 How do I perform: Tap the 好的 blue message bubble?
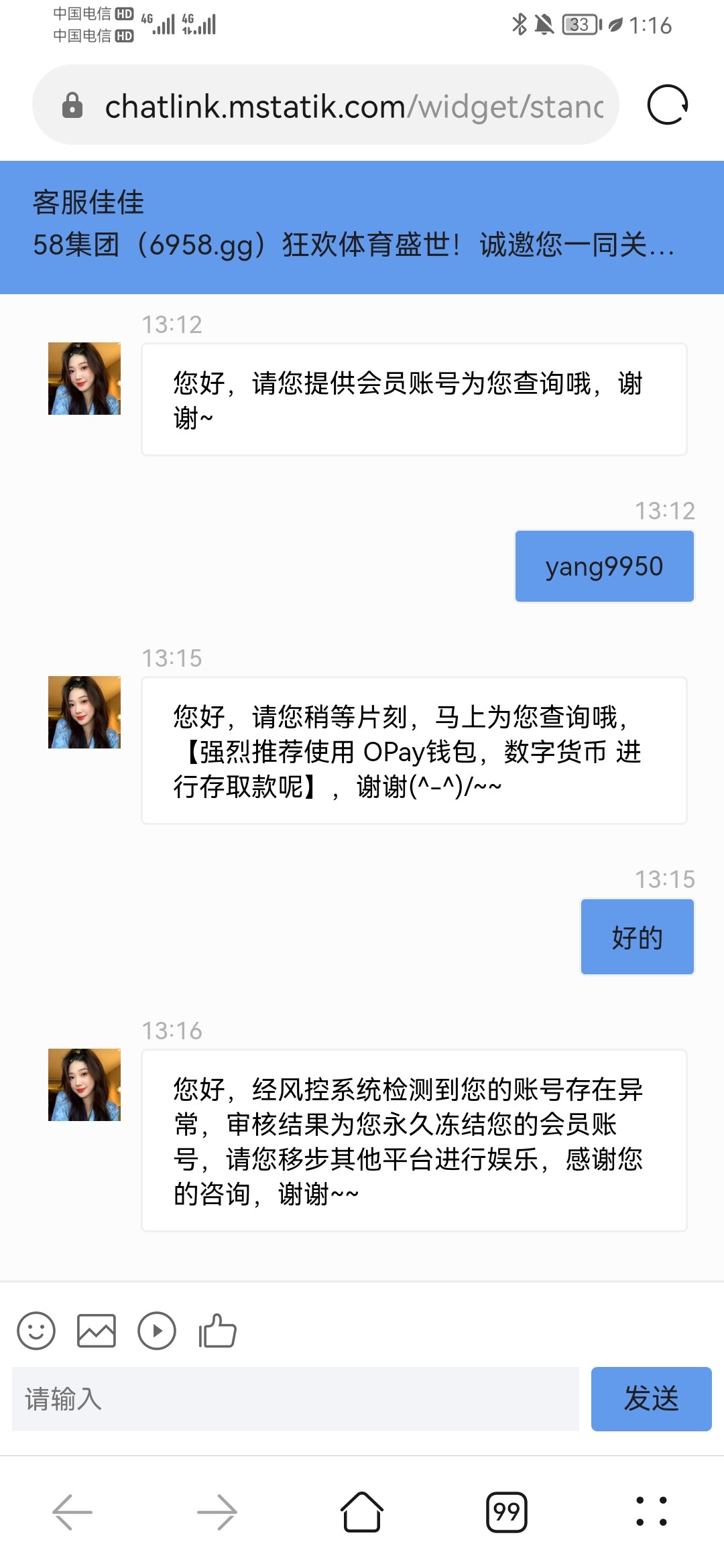(x=636, y=937)
